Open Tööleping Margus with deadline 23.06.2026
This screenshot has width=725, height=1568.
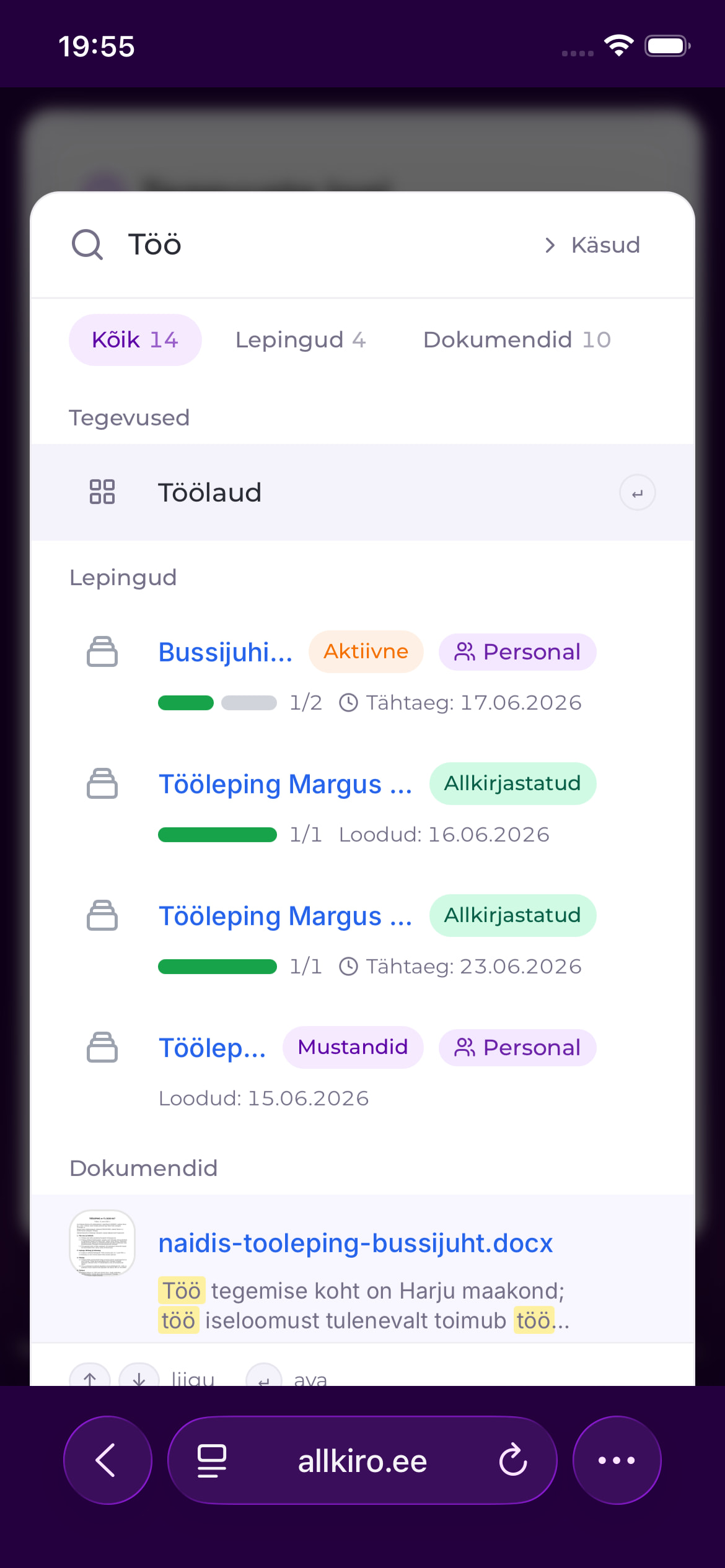click(362, 939)
